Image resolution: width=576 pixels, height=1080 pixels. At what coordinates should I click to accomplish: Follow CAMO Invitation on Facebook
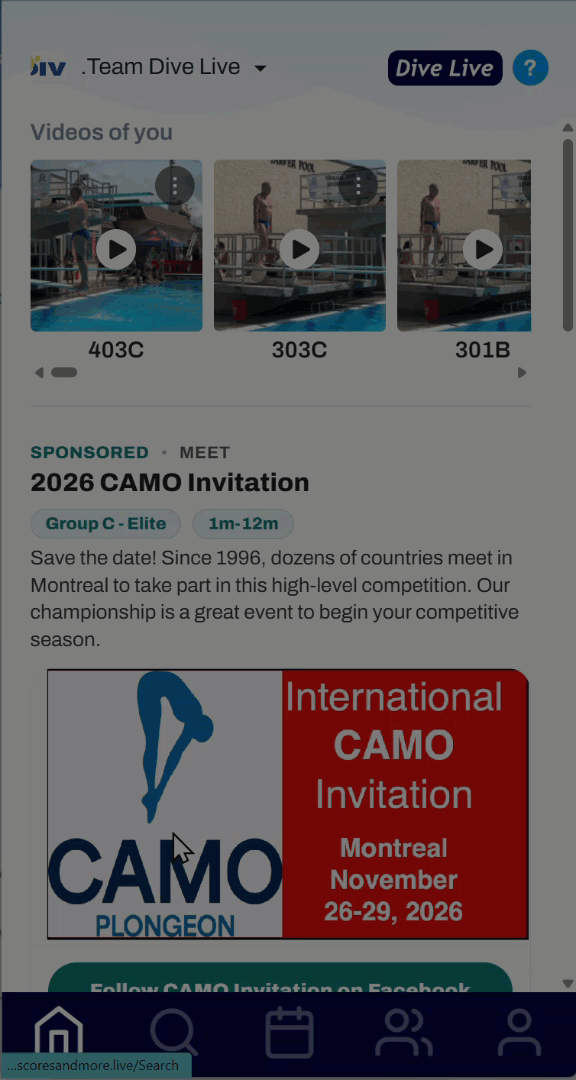tap(280, 978)
